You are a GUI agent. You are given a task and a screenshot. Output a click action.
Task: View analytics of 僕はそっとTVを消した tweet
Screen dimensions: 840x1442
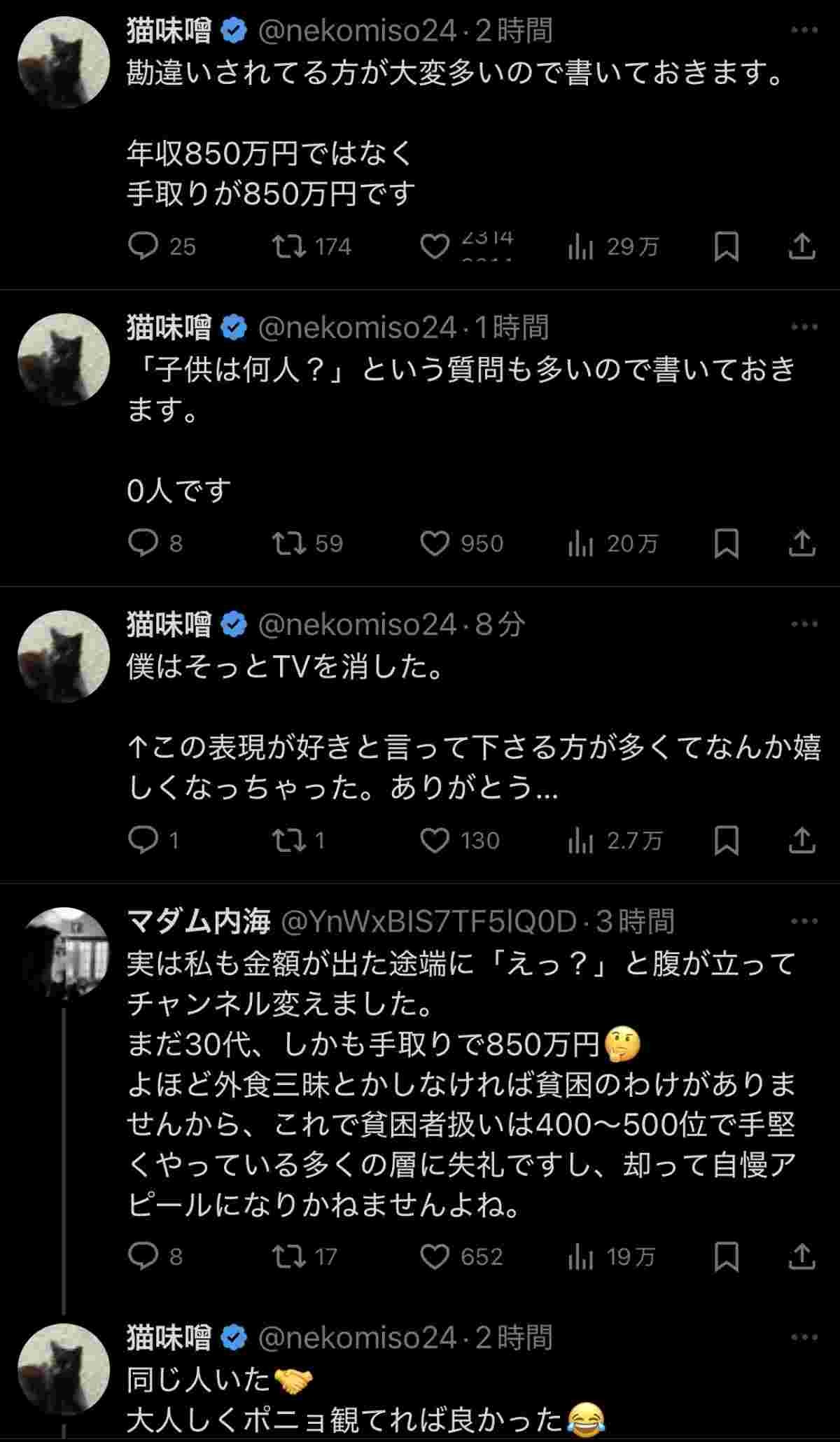pyautogui.click(x=581, y=840)
